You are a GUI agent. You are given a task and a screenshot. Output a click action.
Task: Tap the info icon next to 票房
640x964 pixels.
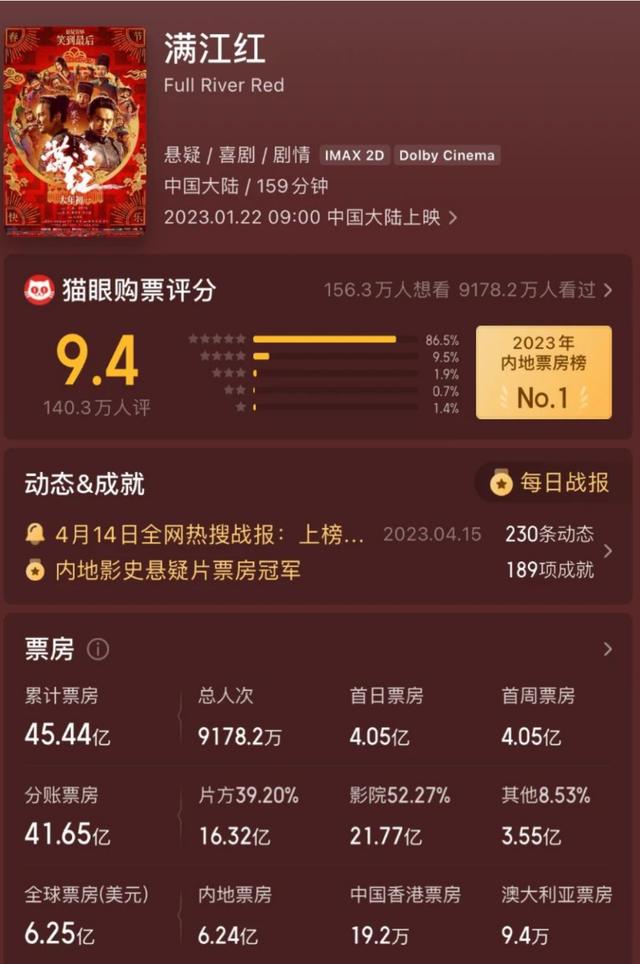[x=98, y=649]
